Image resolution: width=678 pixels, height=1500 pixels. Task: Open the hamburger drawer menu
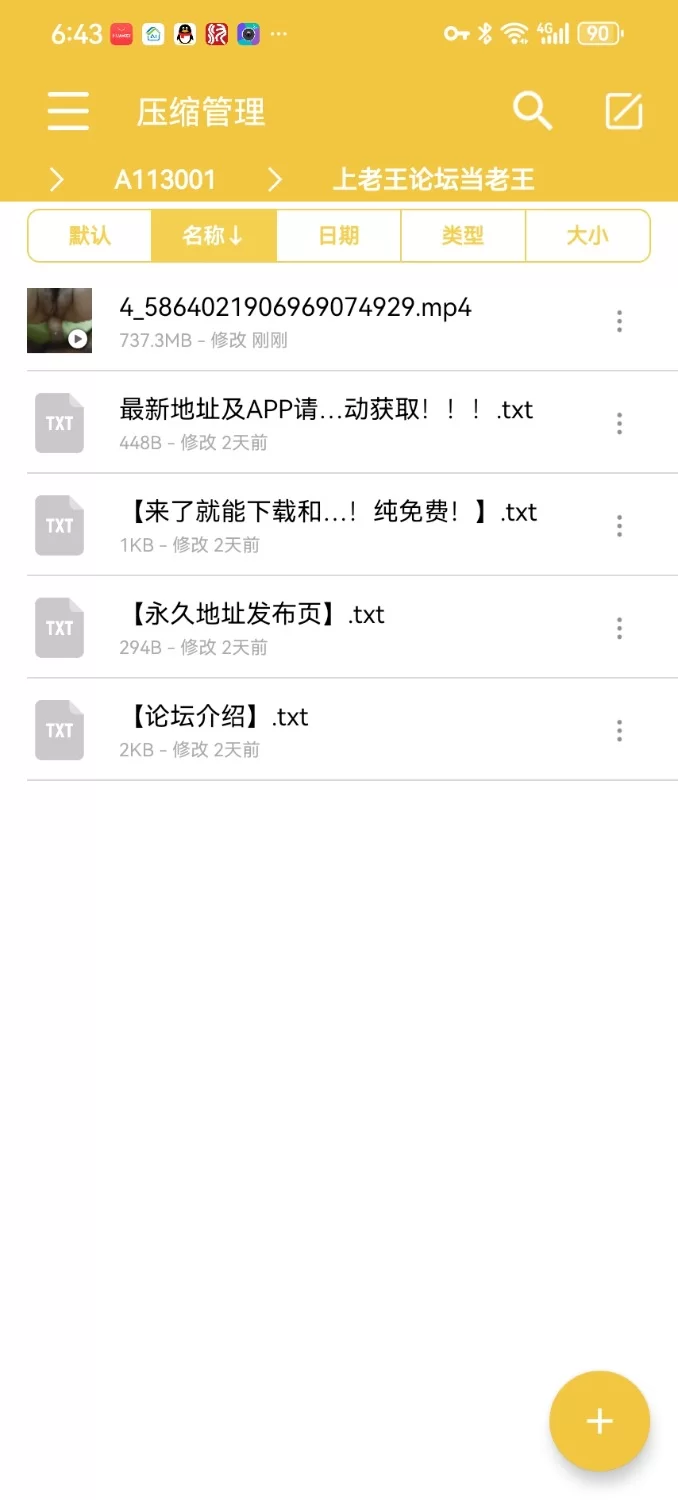pos(68,111)
